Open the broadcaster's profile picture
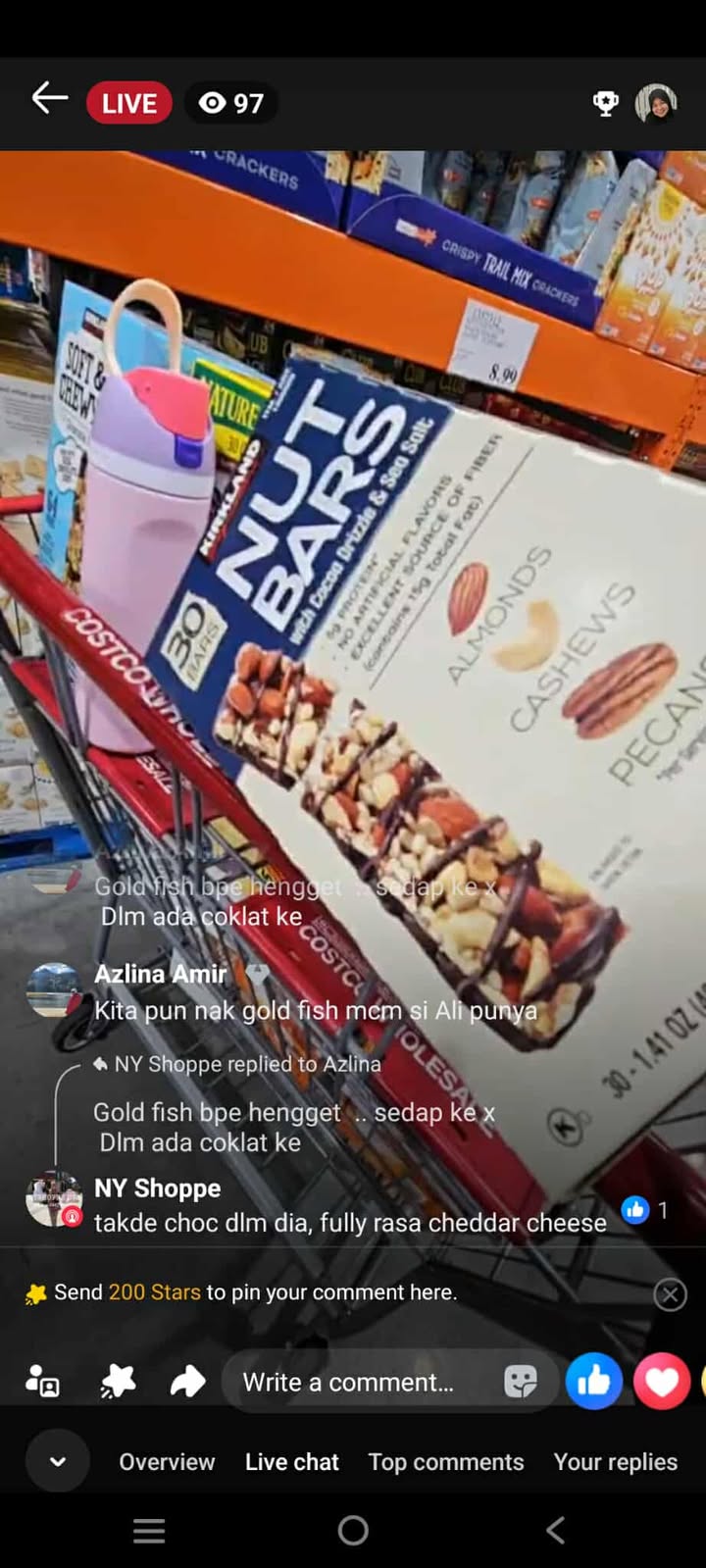The width and height of the screenshot is (706, 1568). click(656, 103)
